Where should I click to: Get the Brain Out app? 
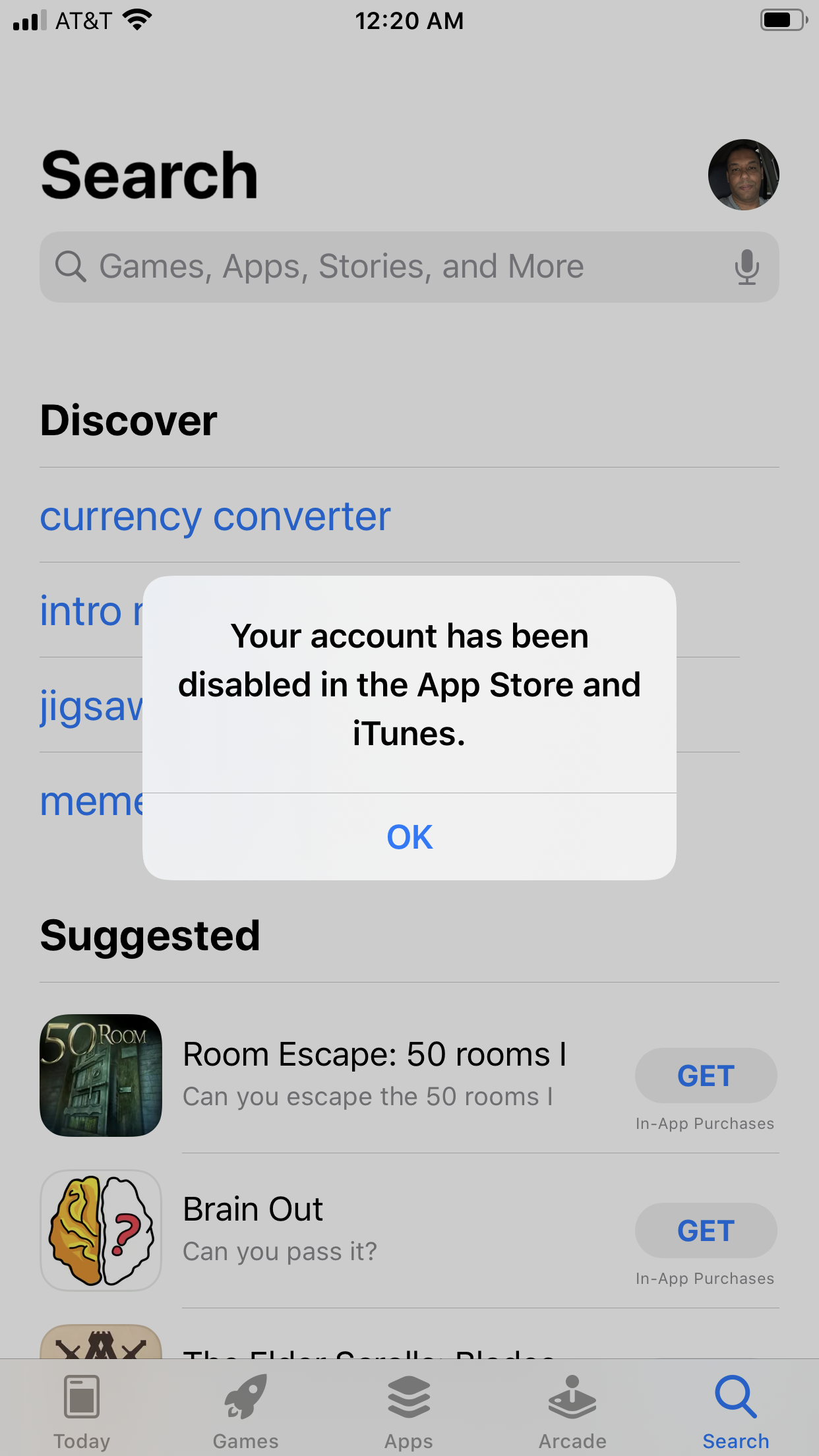pos(706,1230)
